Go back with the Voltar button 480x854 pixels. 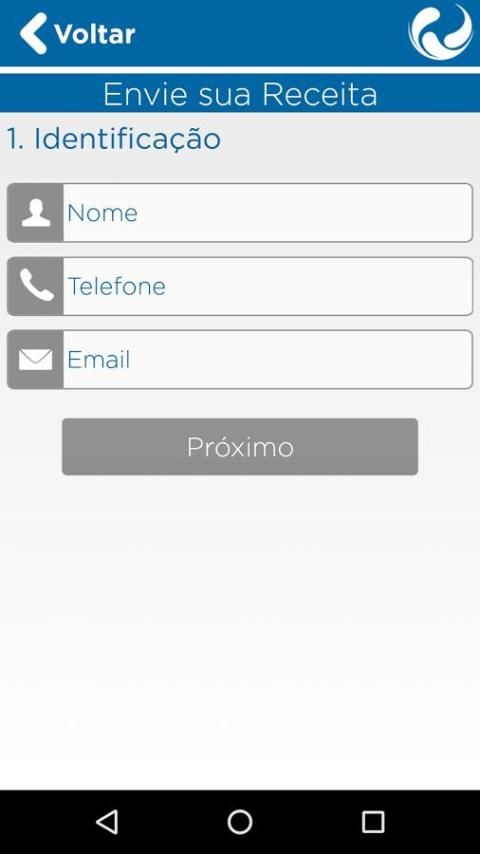[77, 34]
